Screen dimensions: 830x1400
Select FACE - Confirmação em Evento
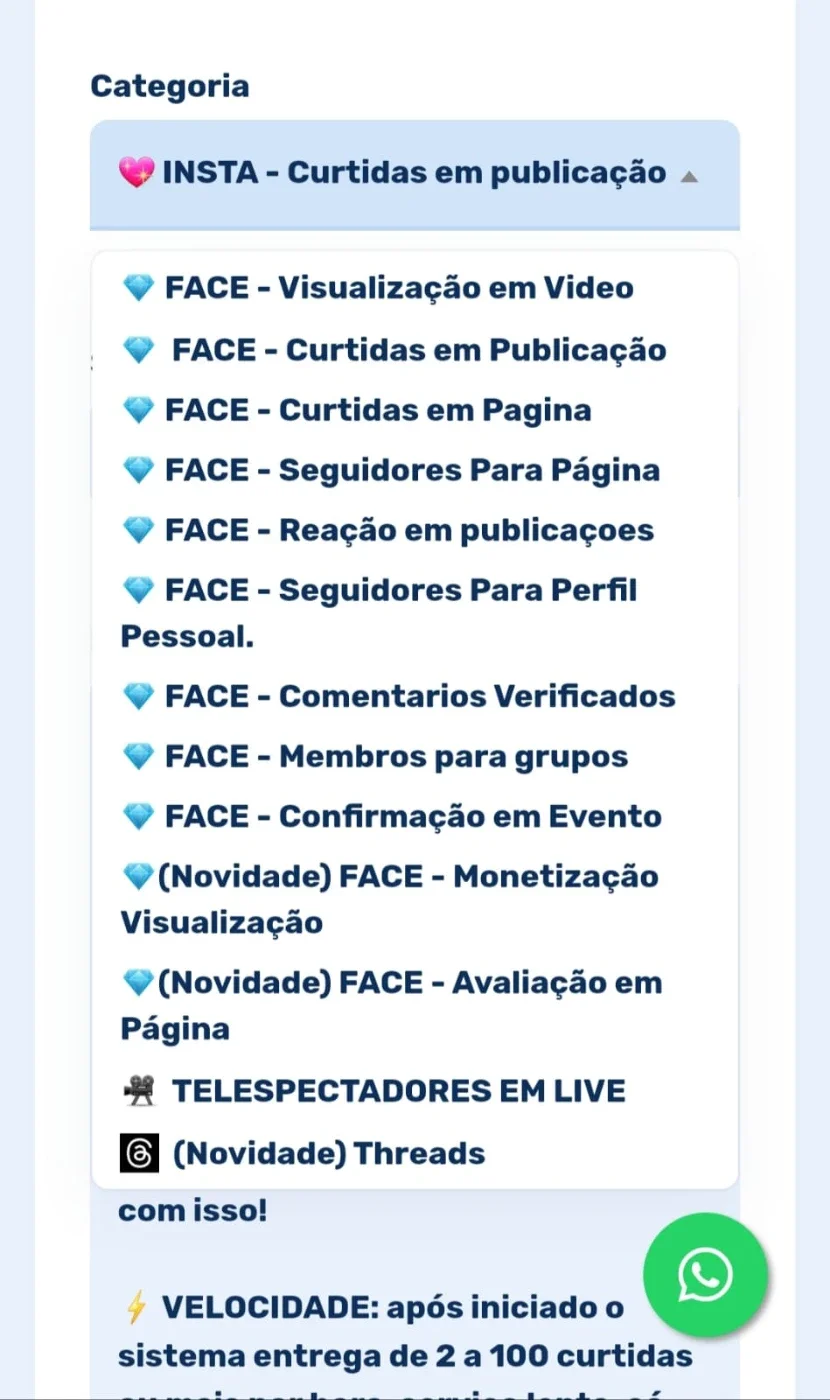click(x=414, y=816)
